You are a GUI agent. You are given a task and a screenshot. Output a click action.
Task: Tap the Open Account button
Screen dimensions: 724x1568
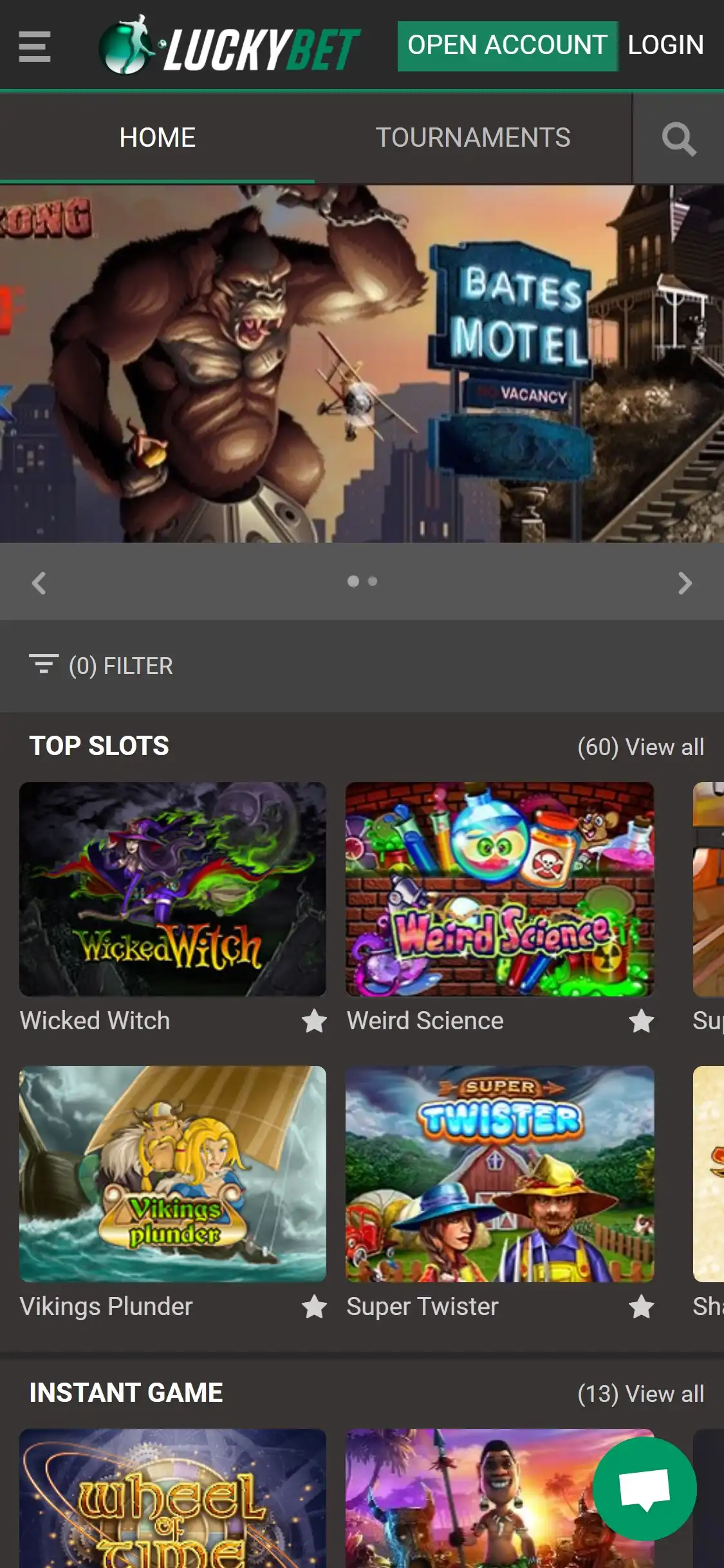(507, 46)
